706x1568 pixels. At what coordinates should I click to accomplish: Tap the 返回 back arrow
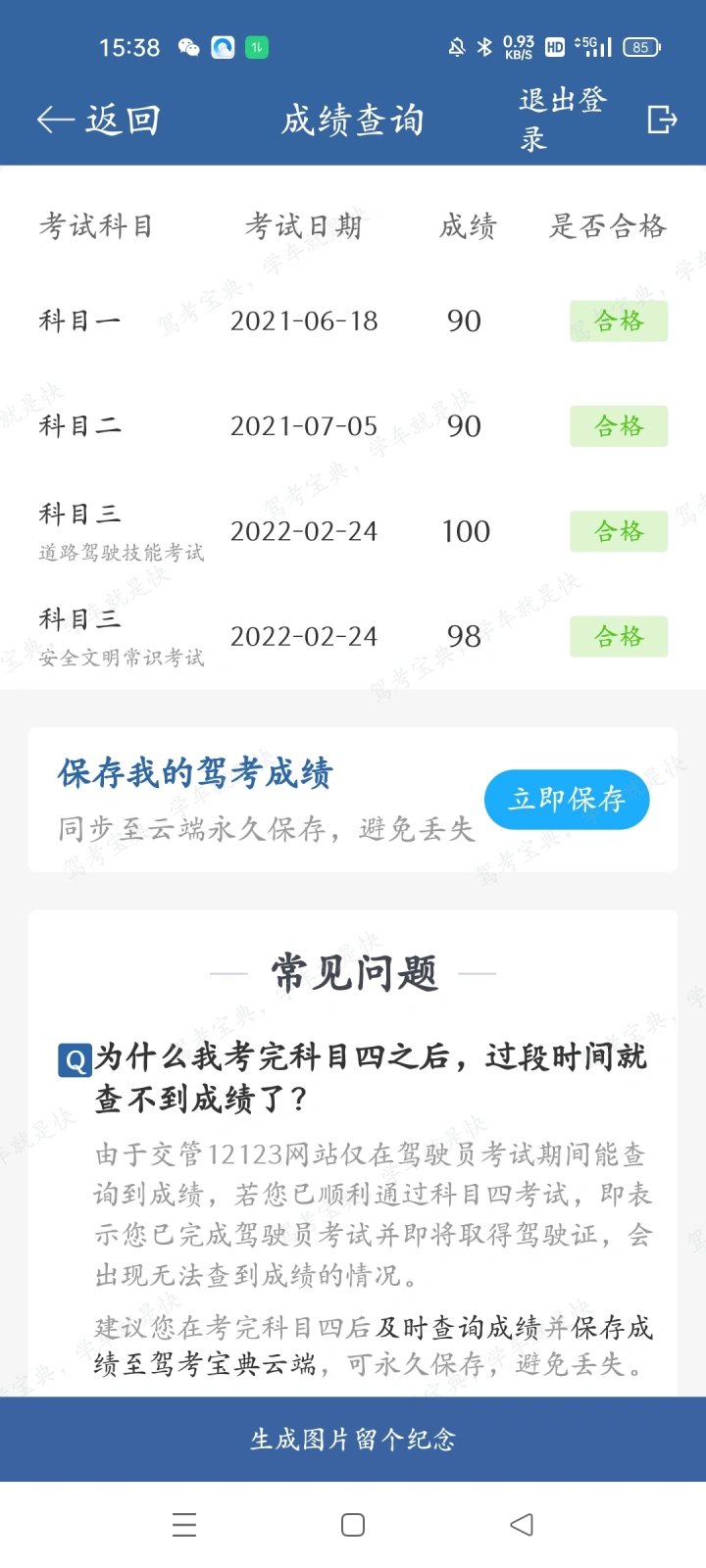[55, 120]
